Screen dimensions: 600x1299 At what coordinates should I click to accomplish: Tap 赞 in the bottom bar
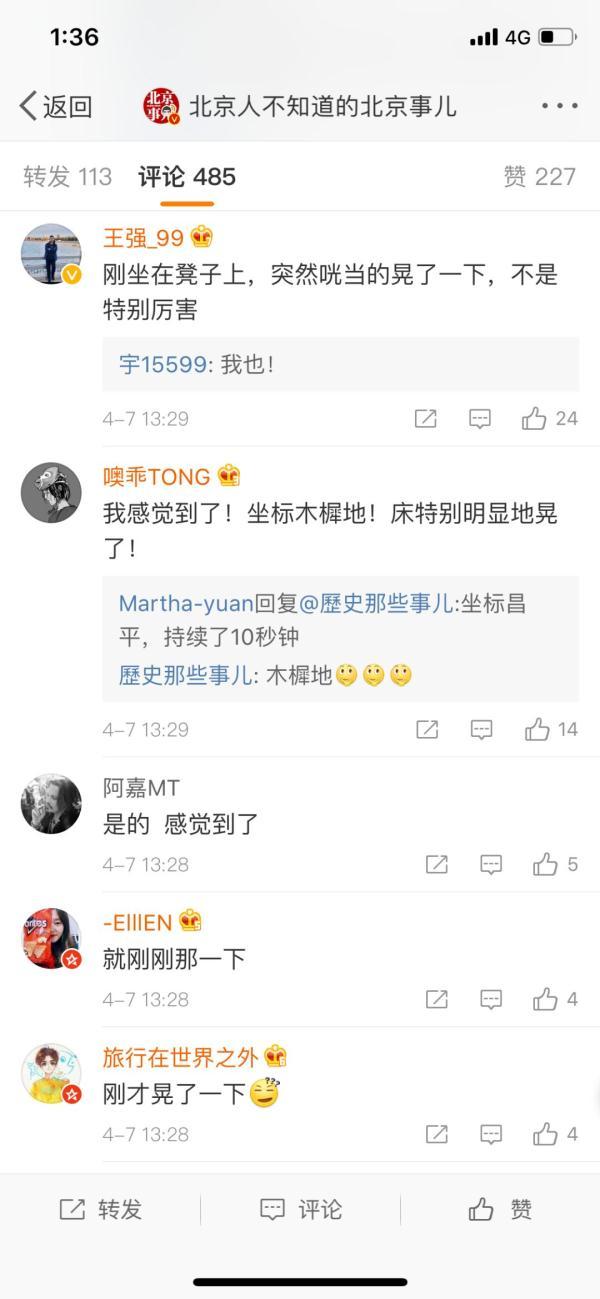click(500, 1210)
